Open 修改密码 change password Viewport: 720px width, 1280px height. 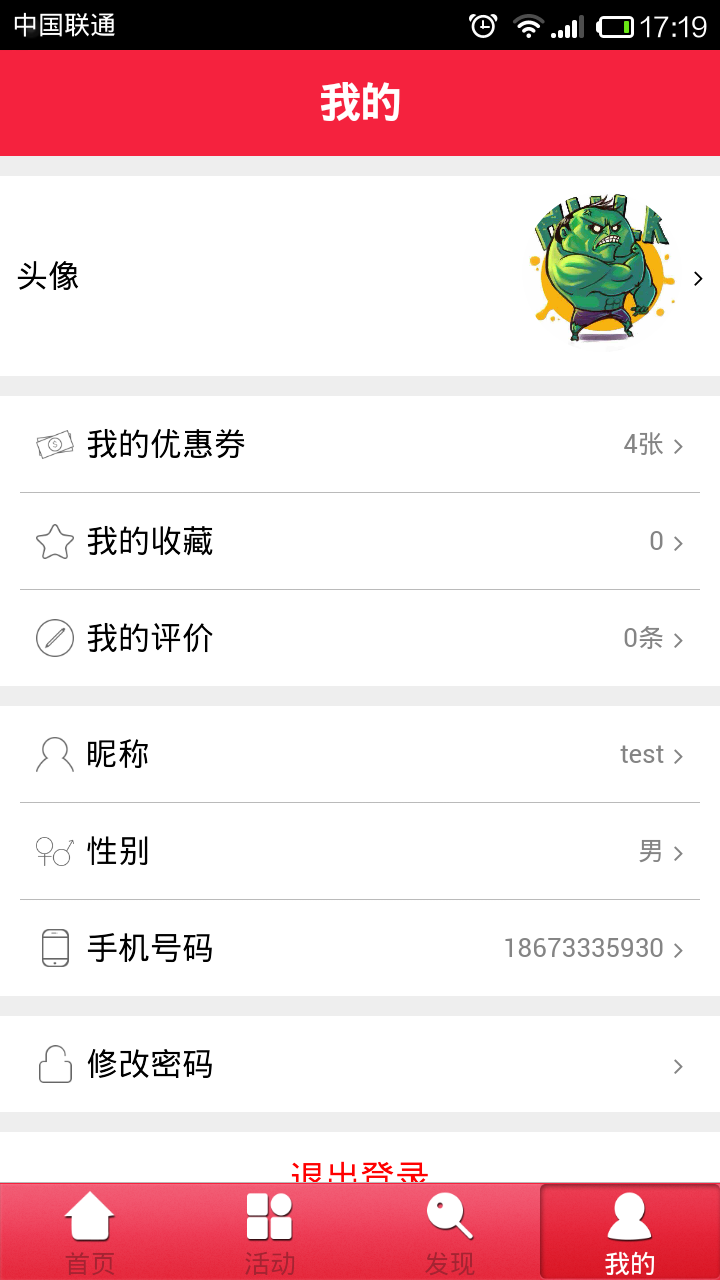(x=360, y=1064)
